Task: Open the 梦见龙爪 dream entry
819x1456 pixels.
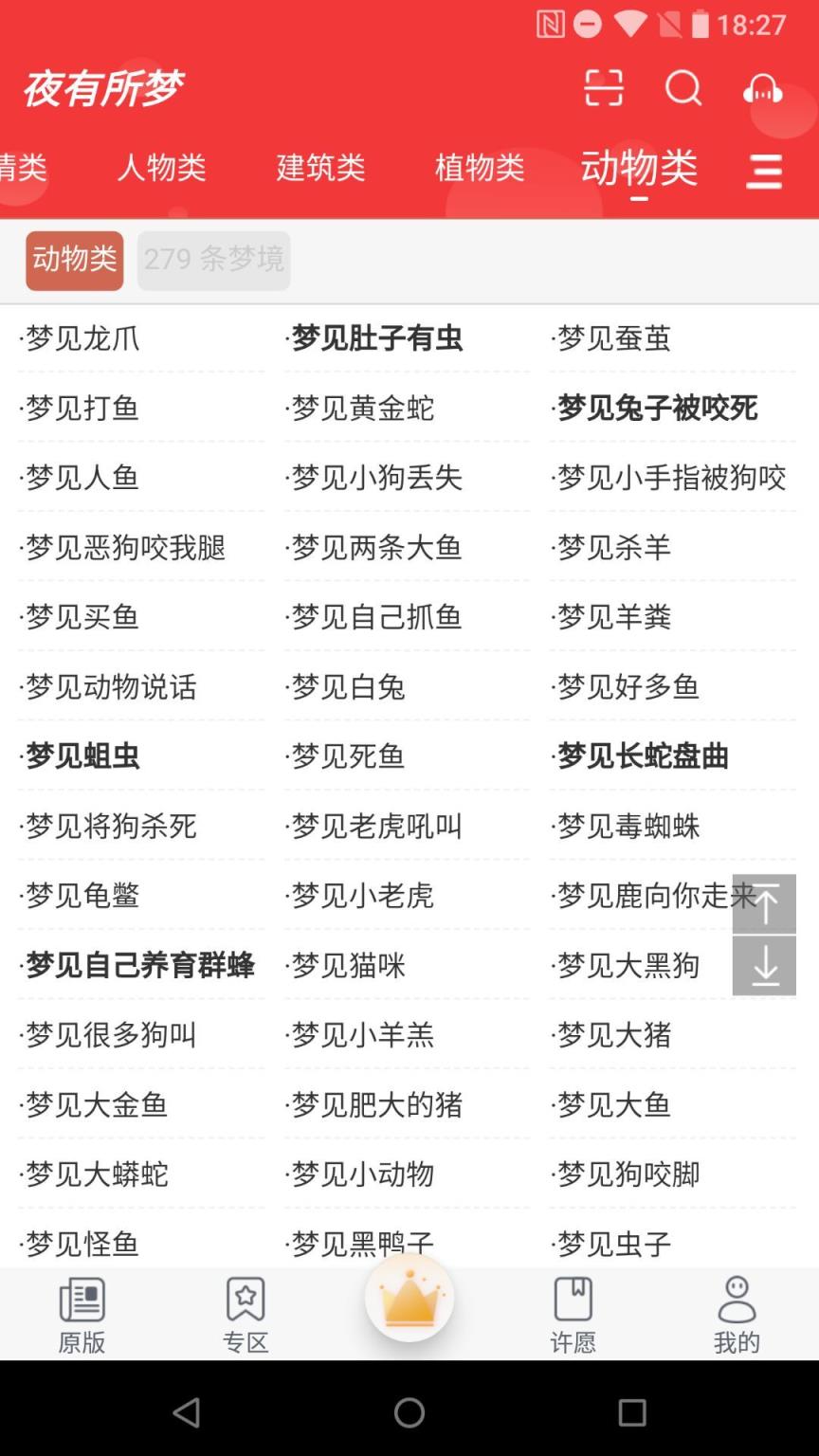Action: [82, 338]
